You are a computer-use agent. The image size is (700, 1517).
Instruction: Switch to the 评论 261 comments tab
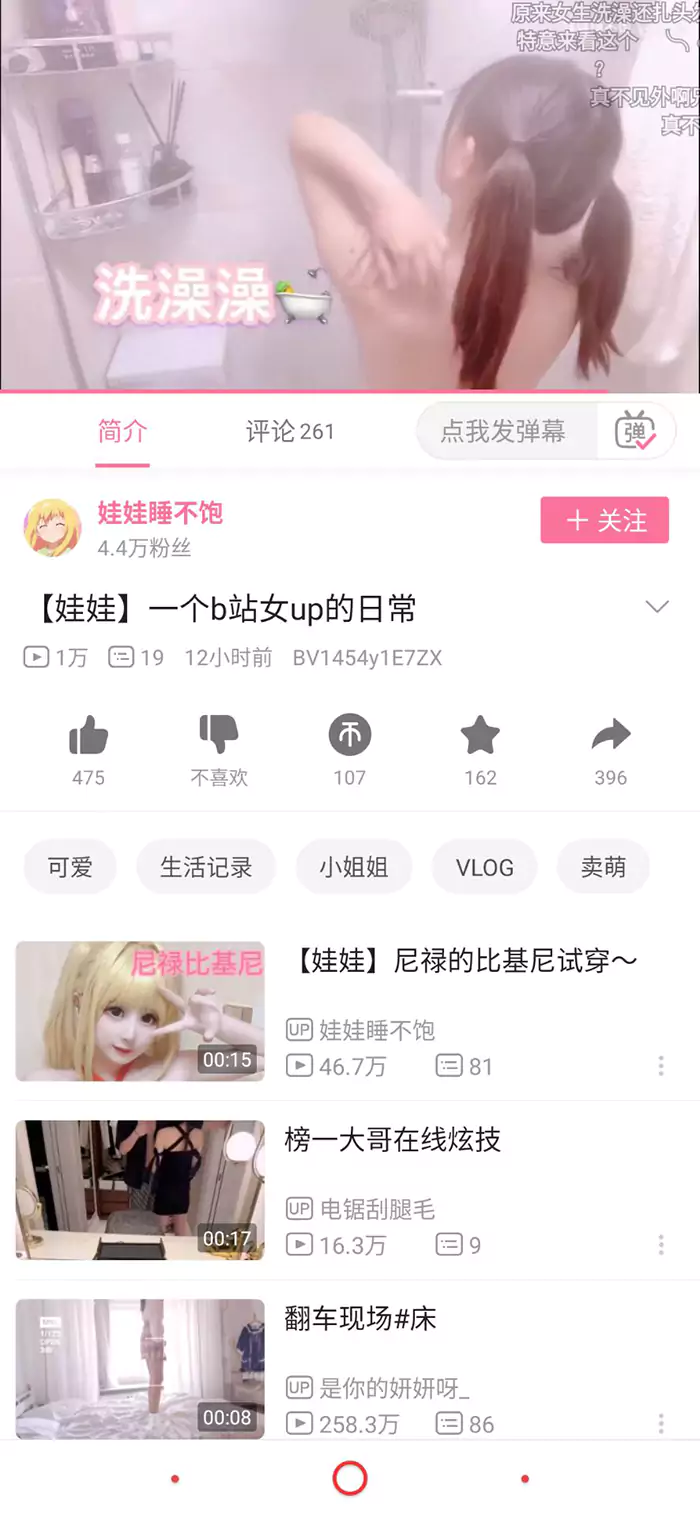(x=290, y=432)
